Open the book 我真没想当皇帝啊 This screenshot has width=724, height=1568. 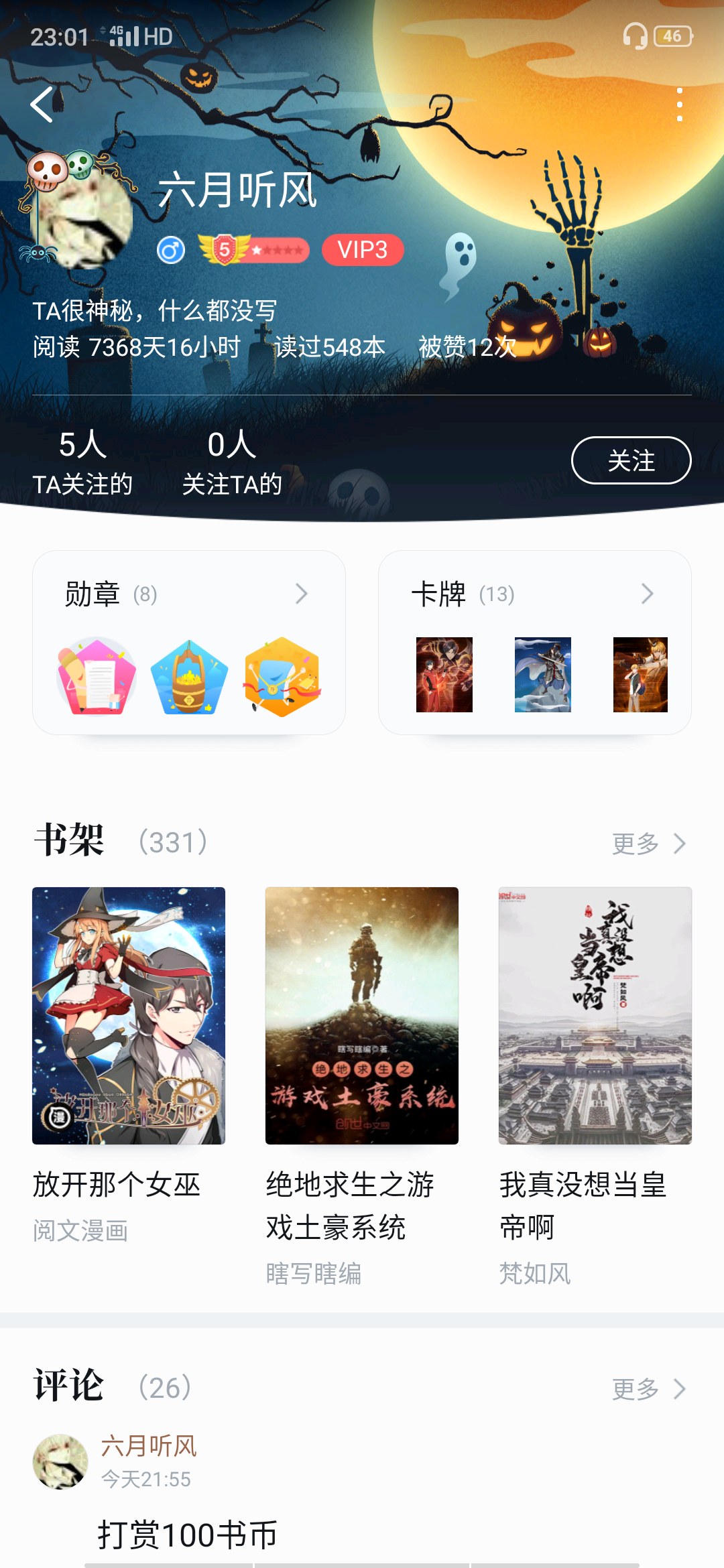click(x=595, y=1016)
